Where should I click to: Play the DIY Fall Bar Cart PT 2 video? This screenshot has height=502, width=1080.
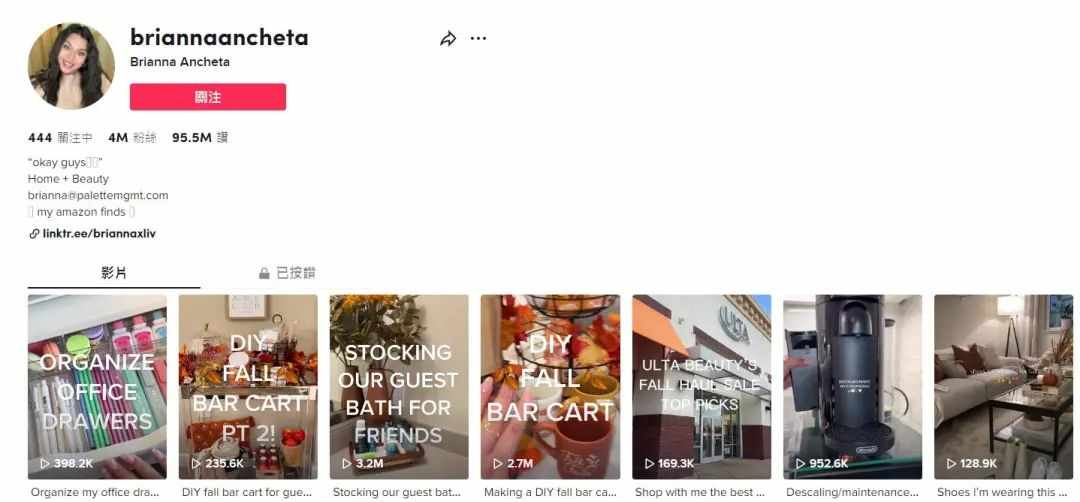tap(248, 386)
